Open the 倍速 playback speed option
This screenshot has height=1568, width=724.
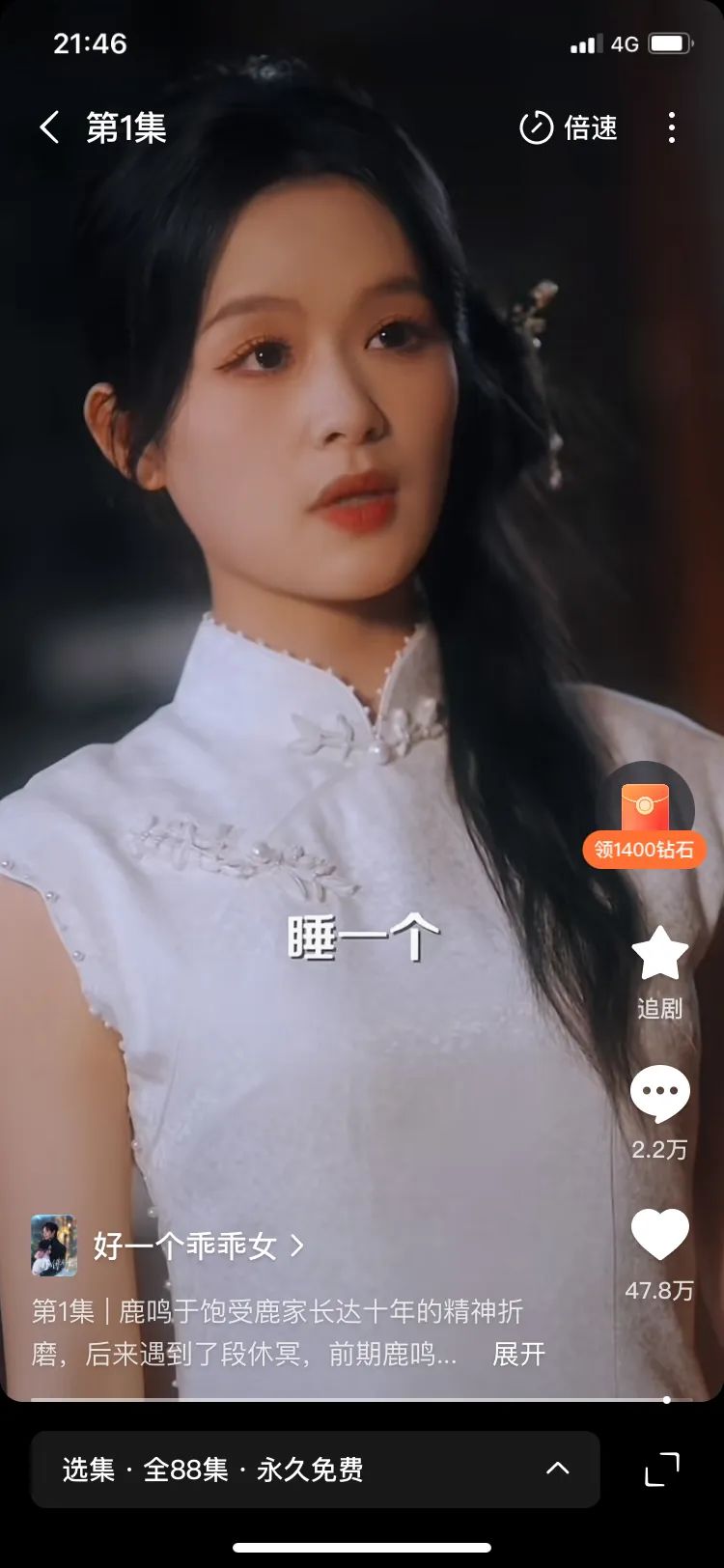click(x=569, y=127)
